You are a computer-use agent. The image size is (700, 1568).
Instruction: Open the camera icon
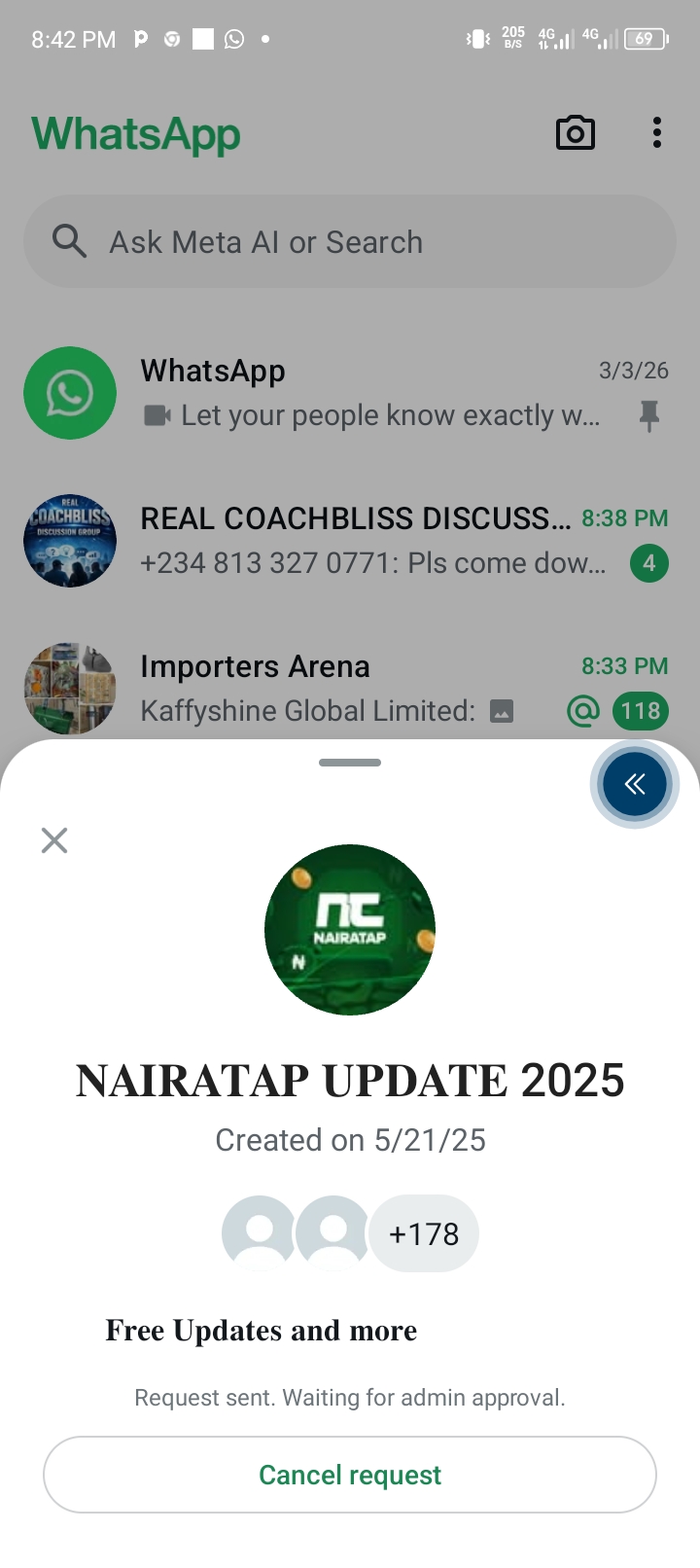(575, 133)
